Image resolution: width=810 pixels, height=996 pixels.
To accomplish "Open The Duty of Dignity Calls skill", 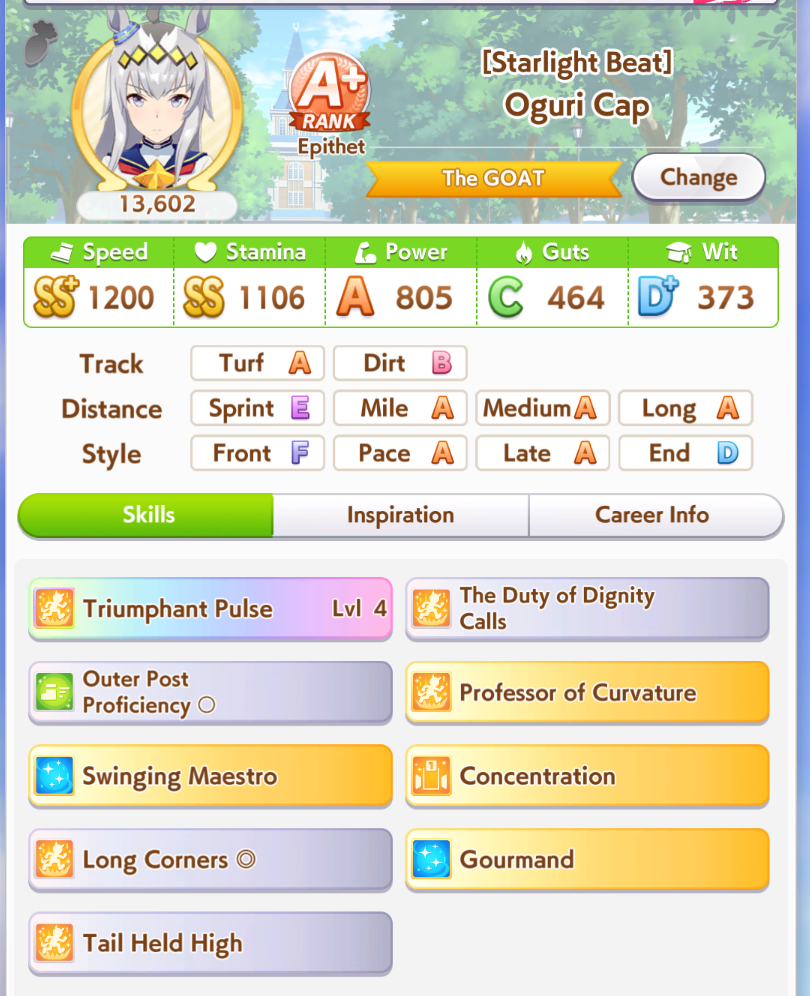I will [587, 608].
